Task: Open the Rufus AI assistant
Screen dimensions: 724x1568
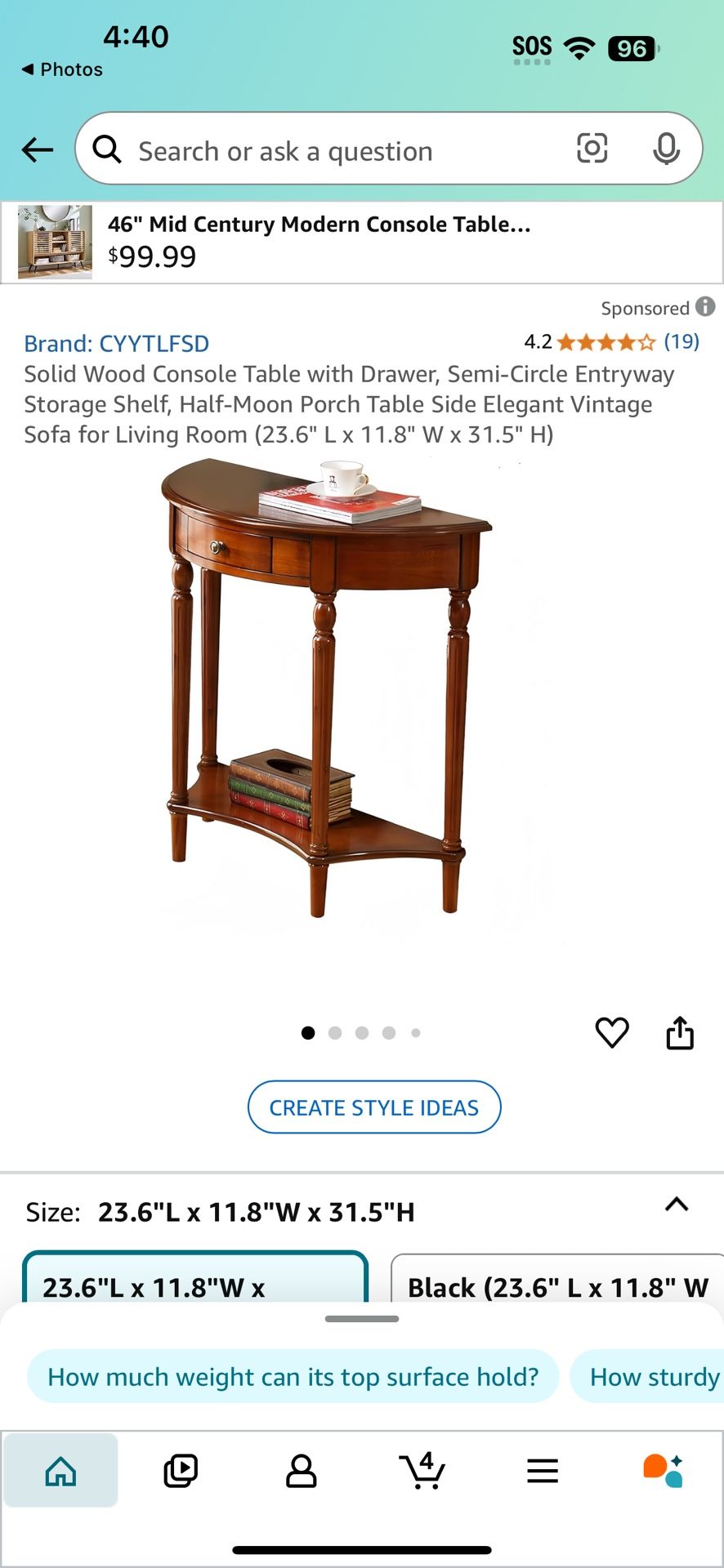Action: [x=663, y=1471]
